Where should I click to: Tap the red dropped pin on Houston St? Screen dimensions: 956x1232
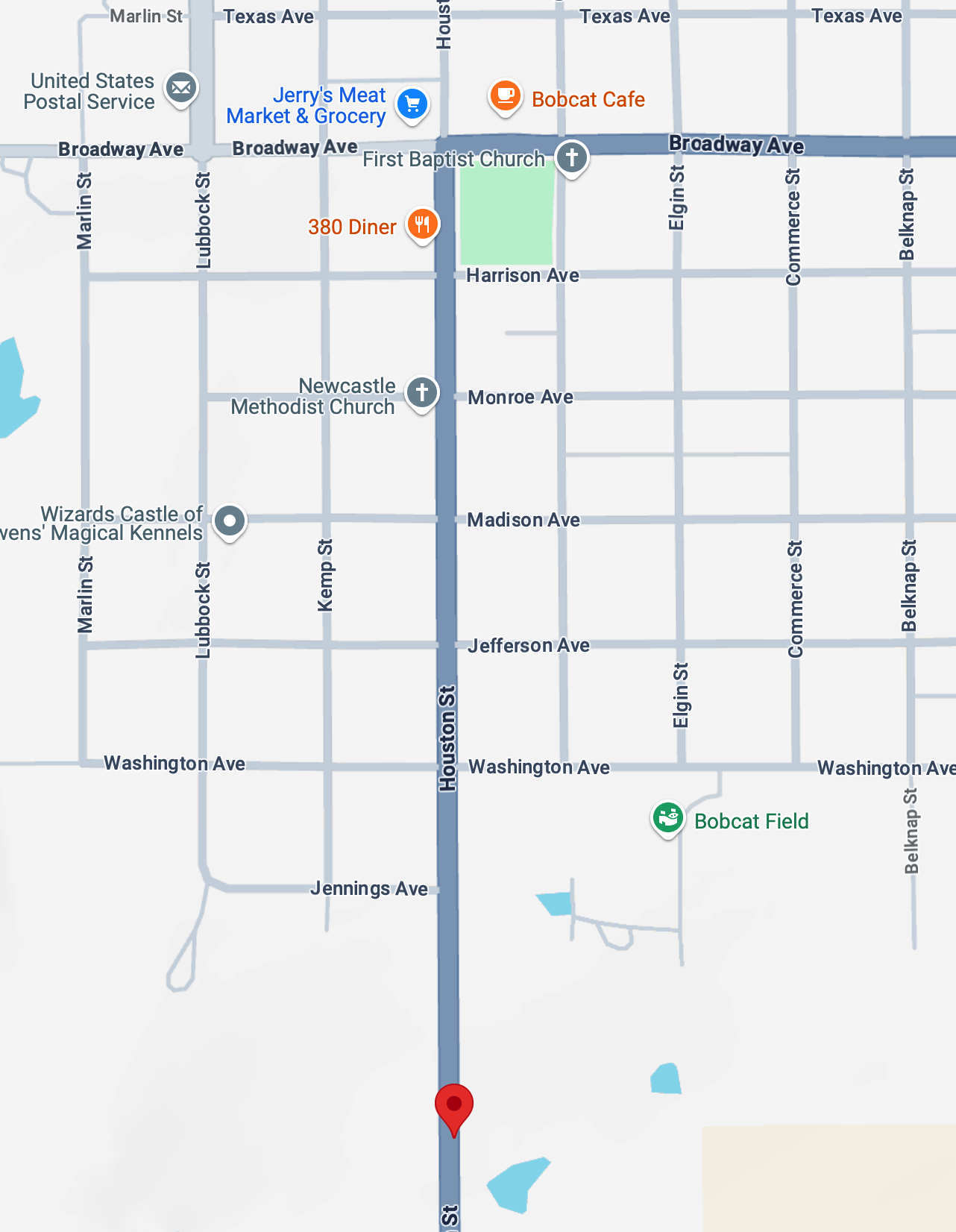453,1105
